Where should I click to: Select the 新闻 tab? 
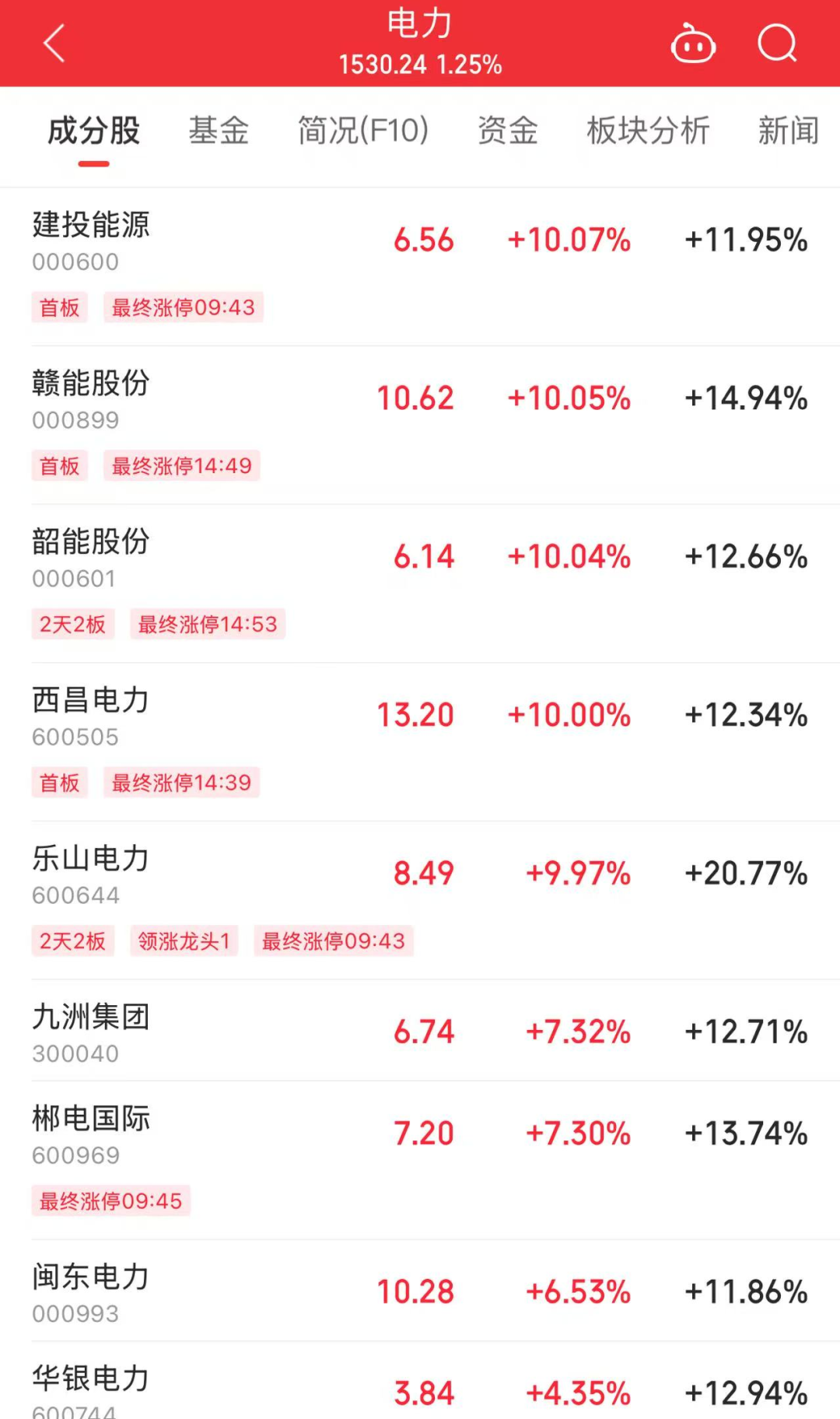coord(788,131)
